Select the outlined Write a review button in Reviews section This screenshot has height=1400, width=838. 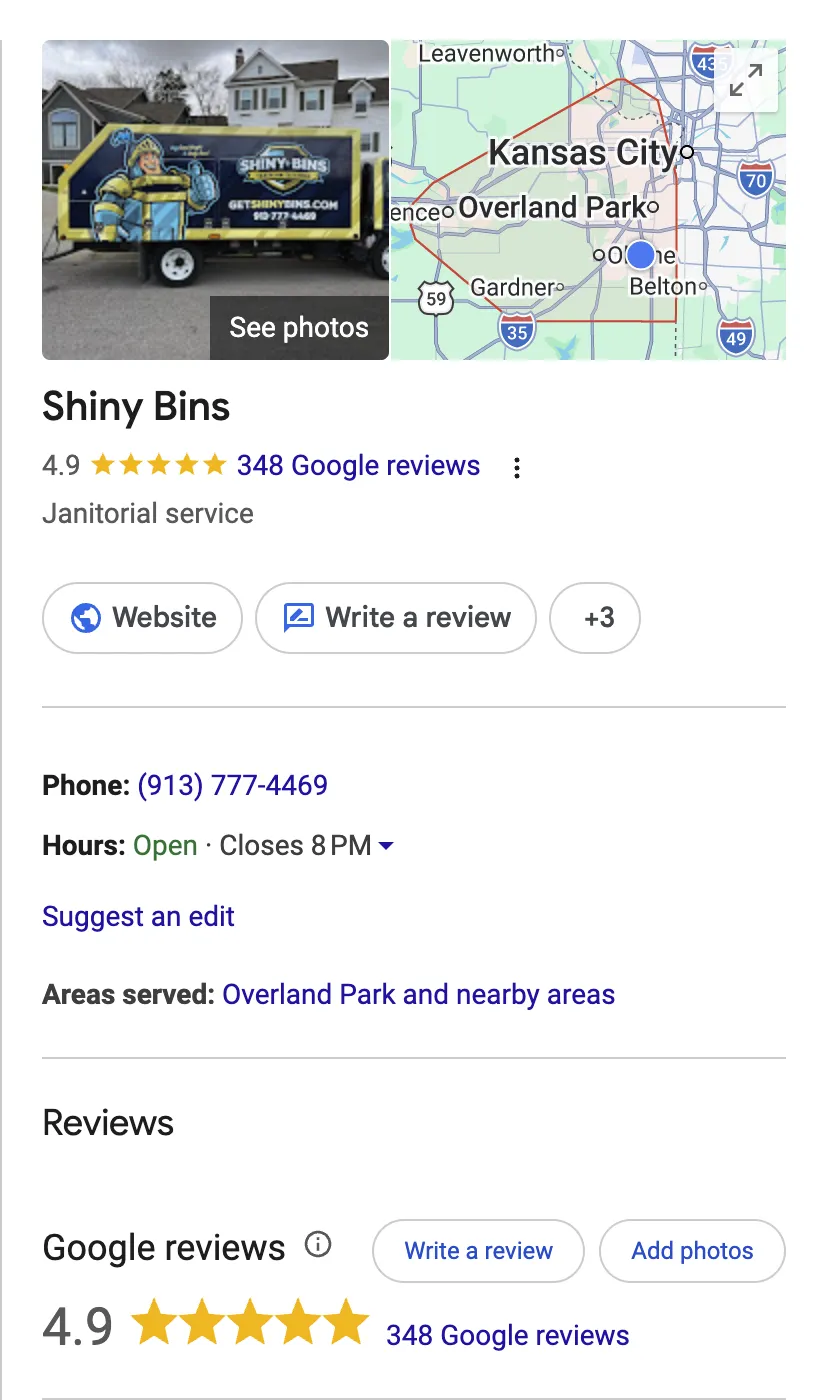(478, 1251)
